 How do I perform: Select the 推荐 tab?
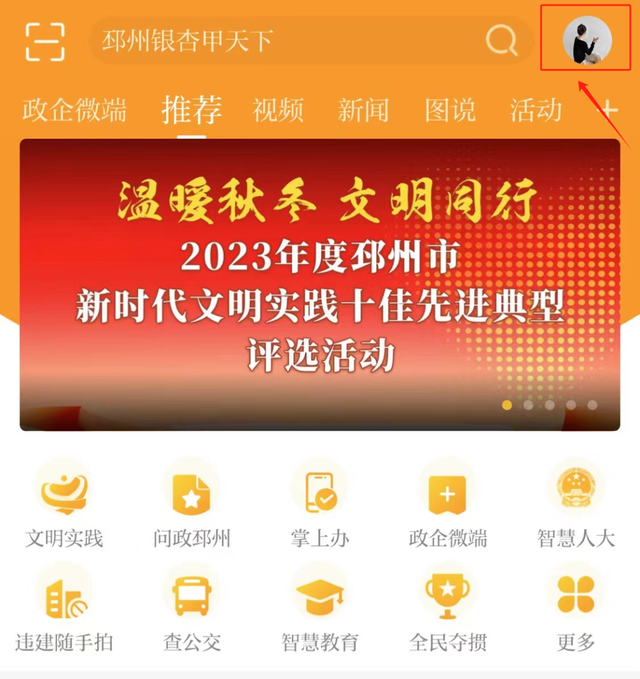click(192, 109)
